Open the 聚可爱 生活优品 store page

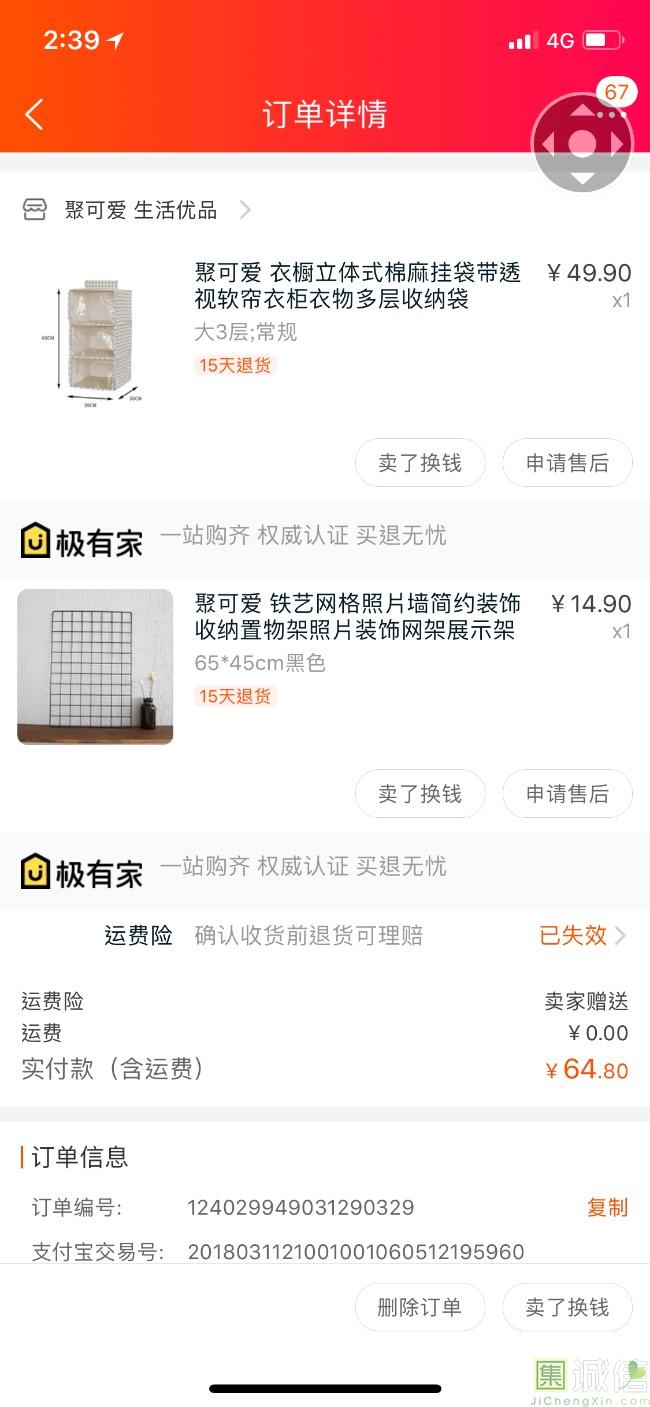coord(140,210)
